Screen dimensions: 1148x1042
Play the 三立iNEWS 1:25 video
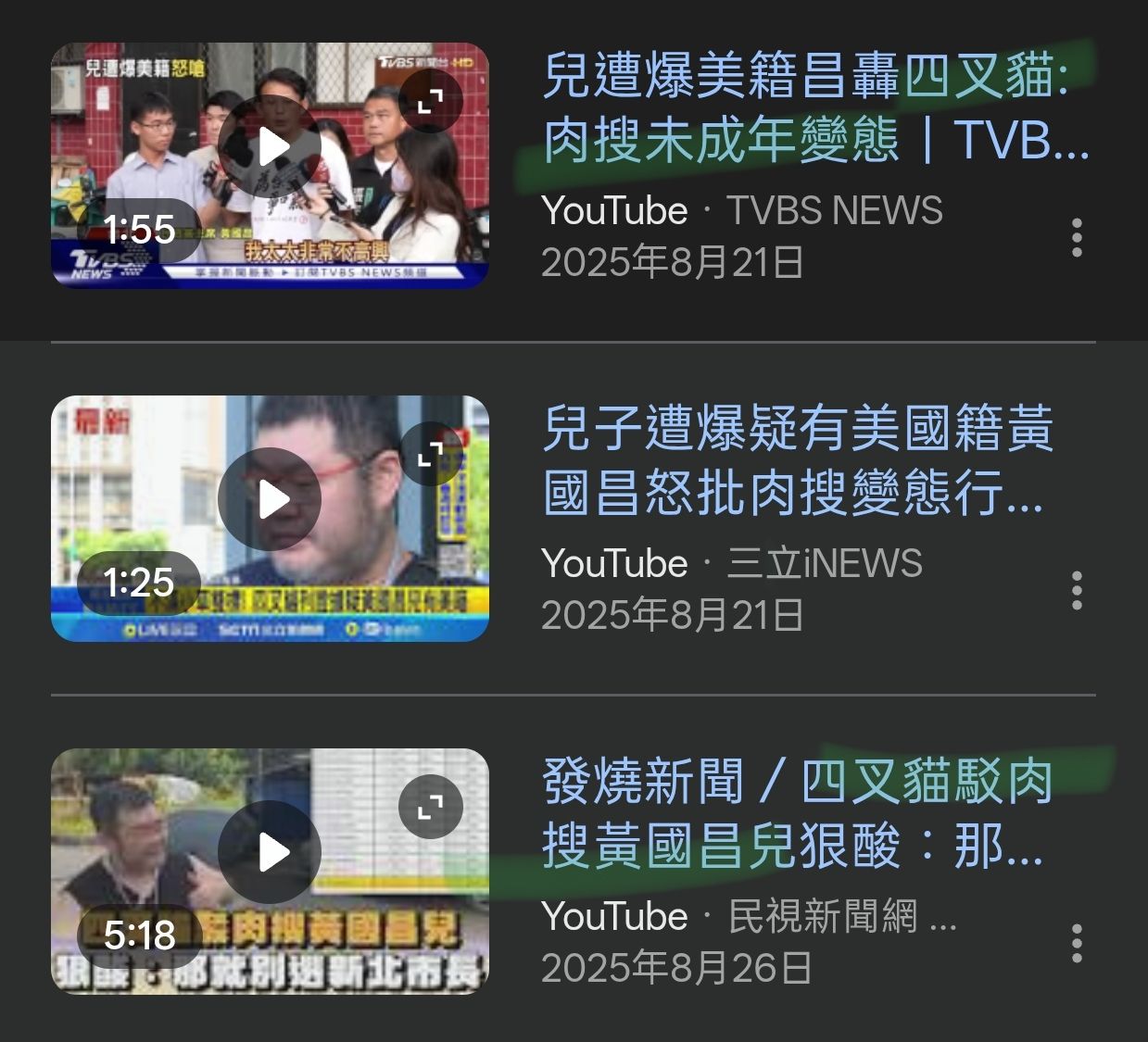[x=270, y=499]
